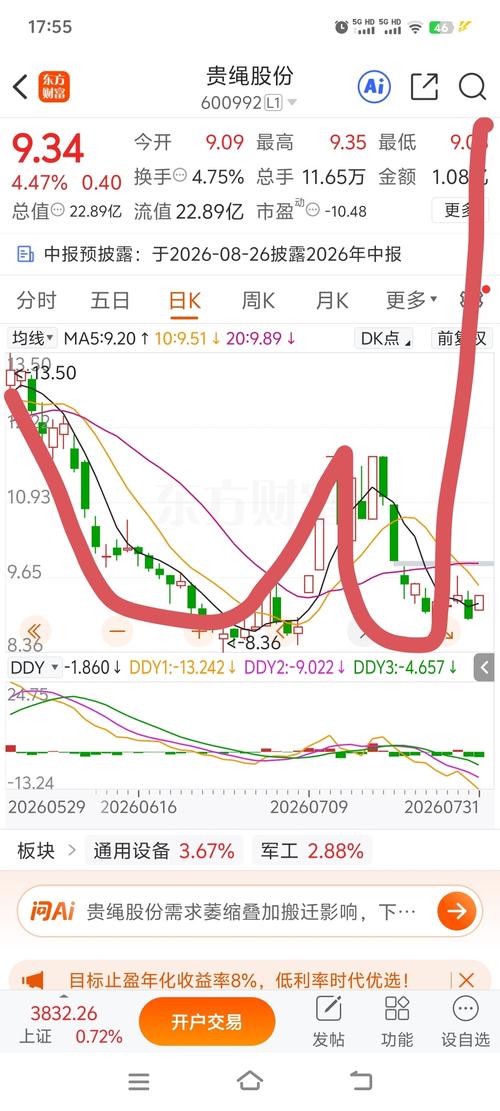Open the 均线 indicator dropdown

click(x=33, y=339)
